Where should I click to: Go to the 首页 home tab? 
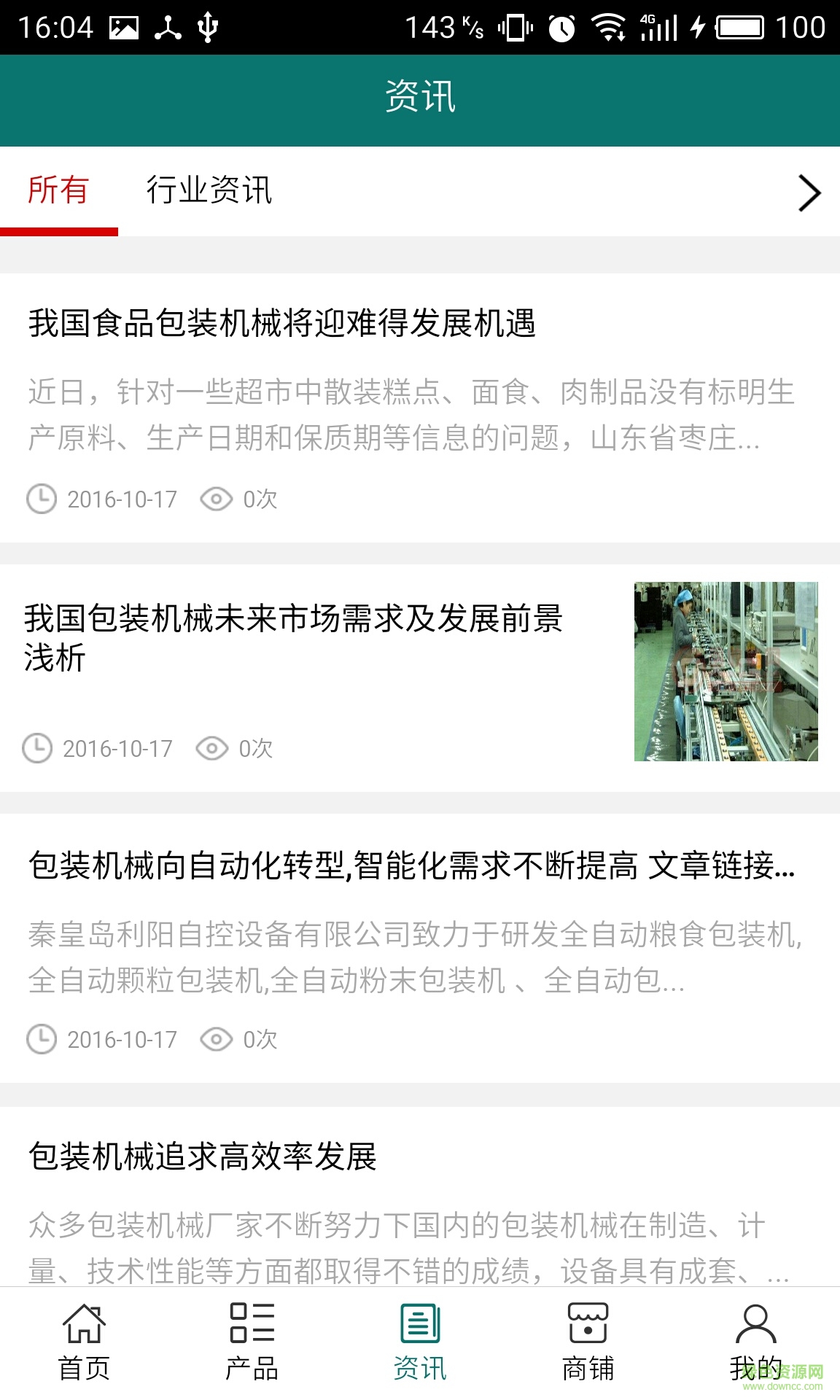(x=84, y=1343)
